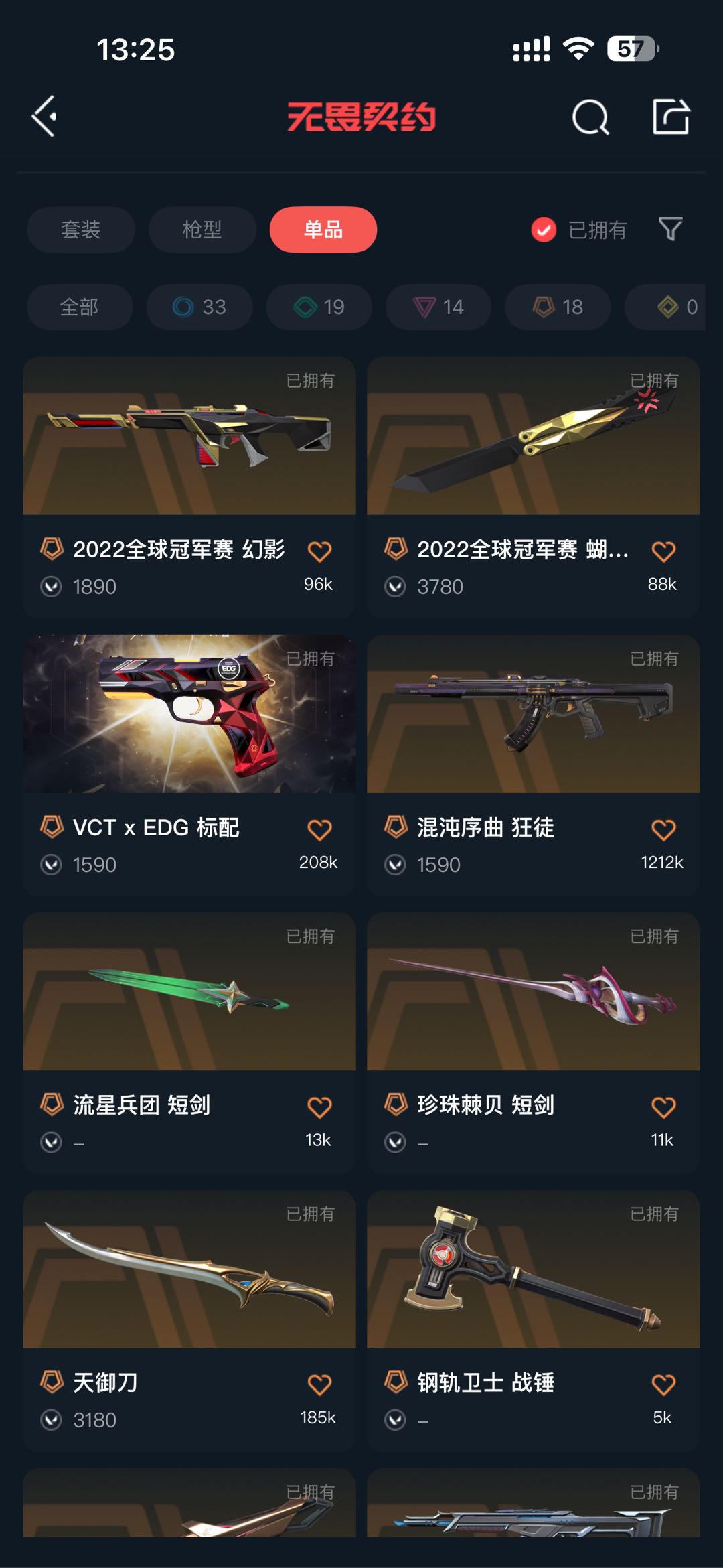
Task: Favorite the 珍珠棘贝 短剑 skin
Action: tap(663, 1107)
